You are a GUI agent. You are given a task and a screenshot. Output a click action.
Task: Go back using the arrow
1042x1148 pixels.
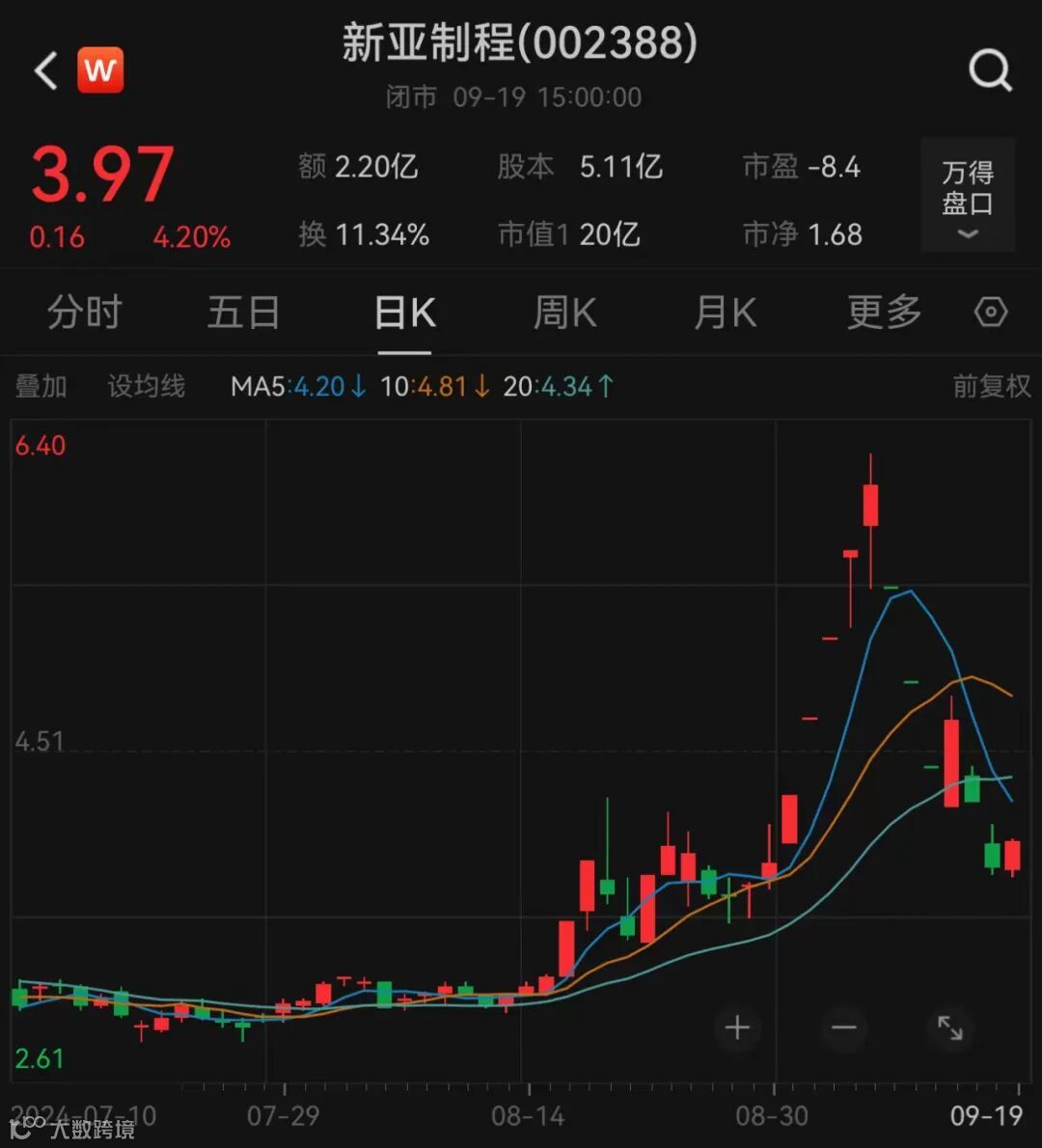(x=45, y=71)
